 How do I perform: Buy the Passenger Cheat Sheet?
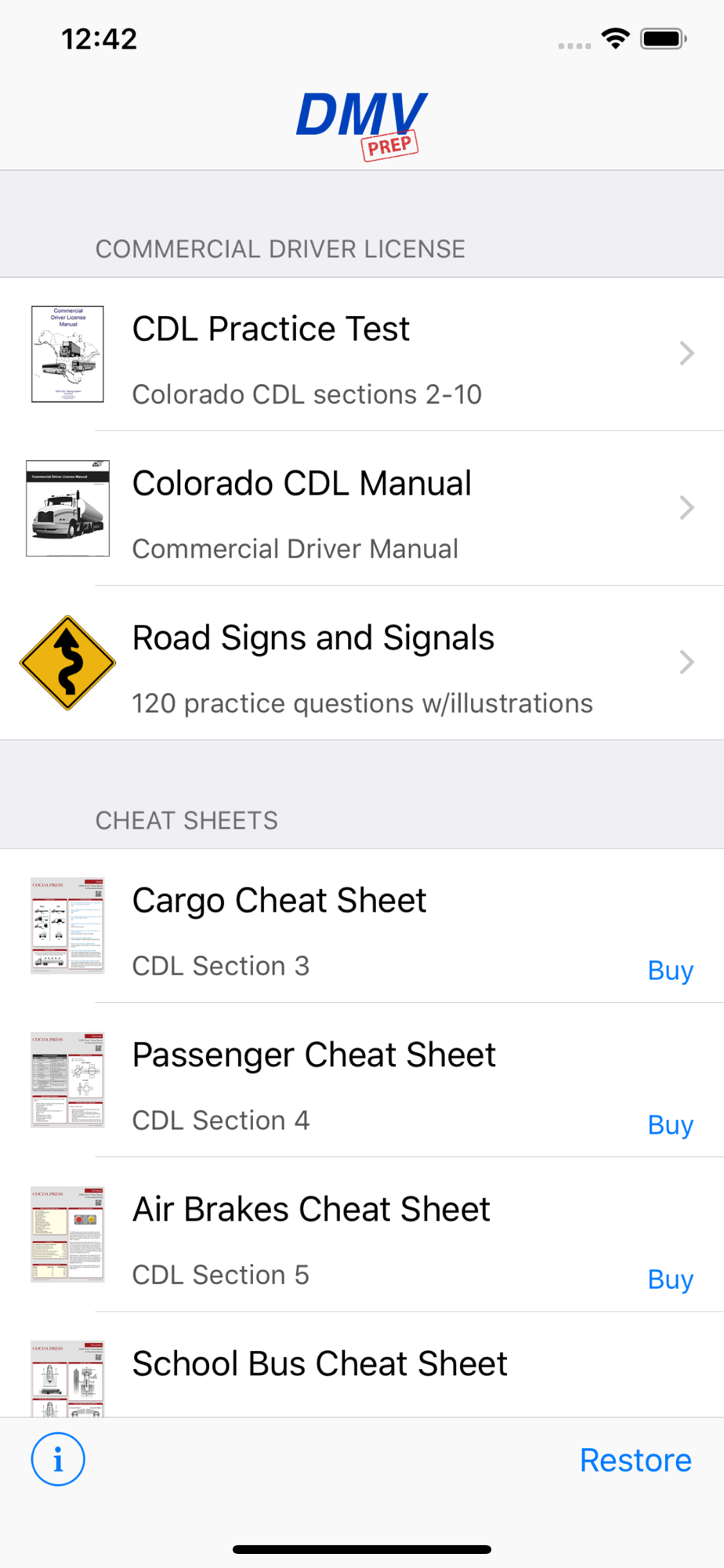(x=670, y=1125)
